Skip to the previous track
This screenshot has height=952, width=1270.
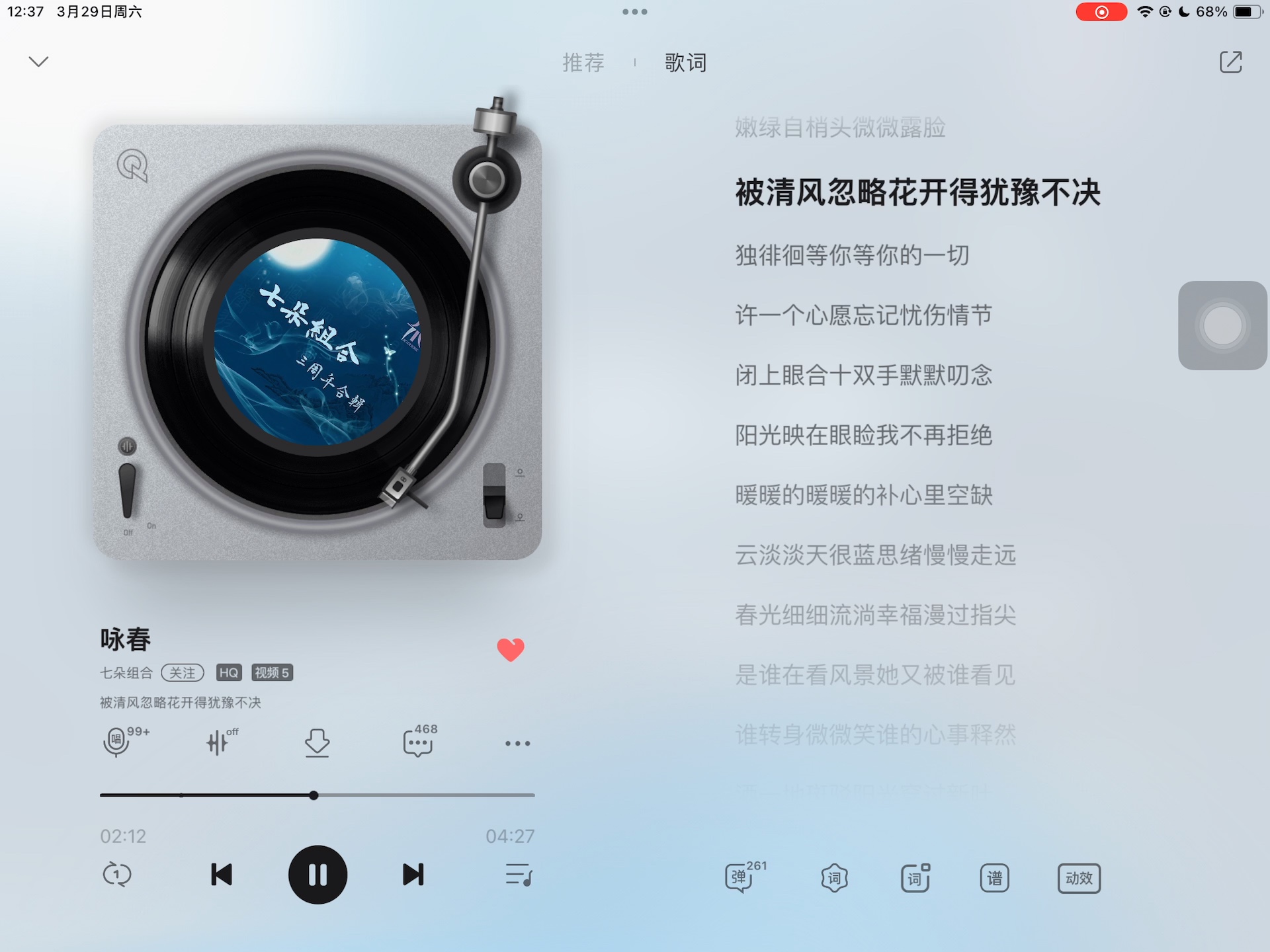click(221, 875)
